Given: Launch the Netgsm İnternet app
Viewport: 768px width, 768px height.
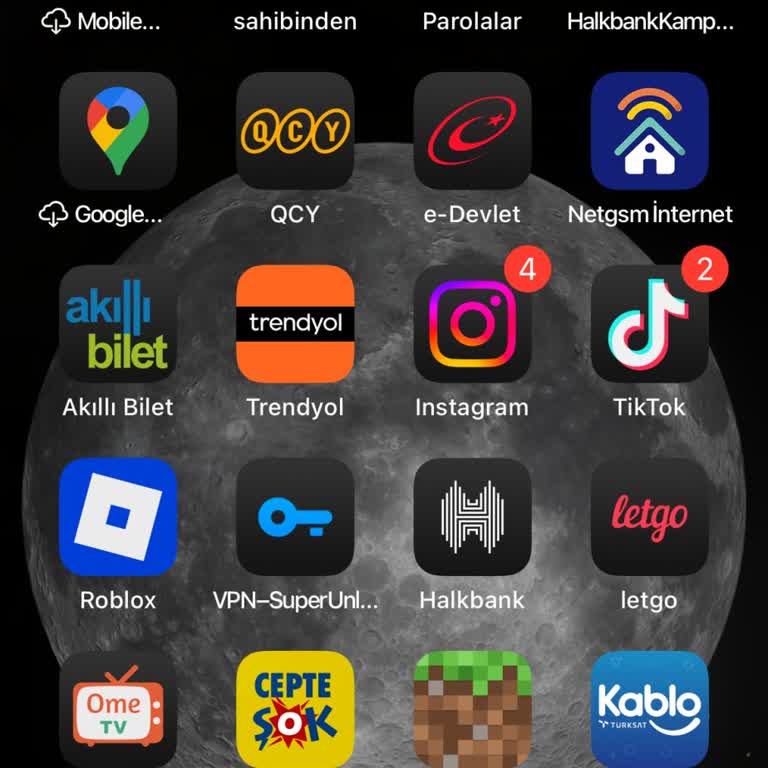Looking at the screenshot, I should 649,131.
